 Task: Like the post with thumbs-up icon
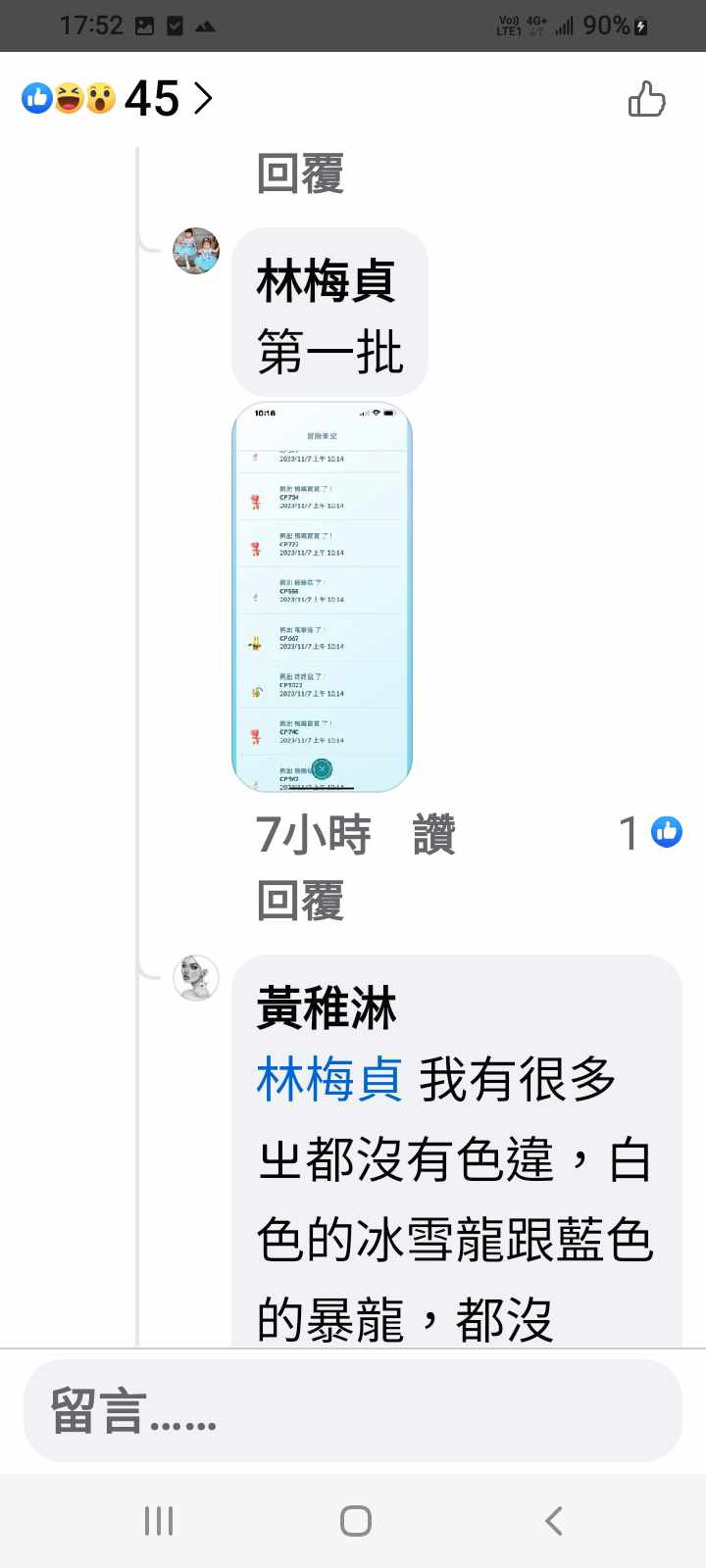tap(646, 99)
